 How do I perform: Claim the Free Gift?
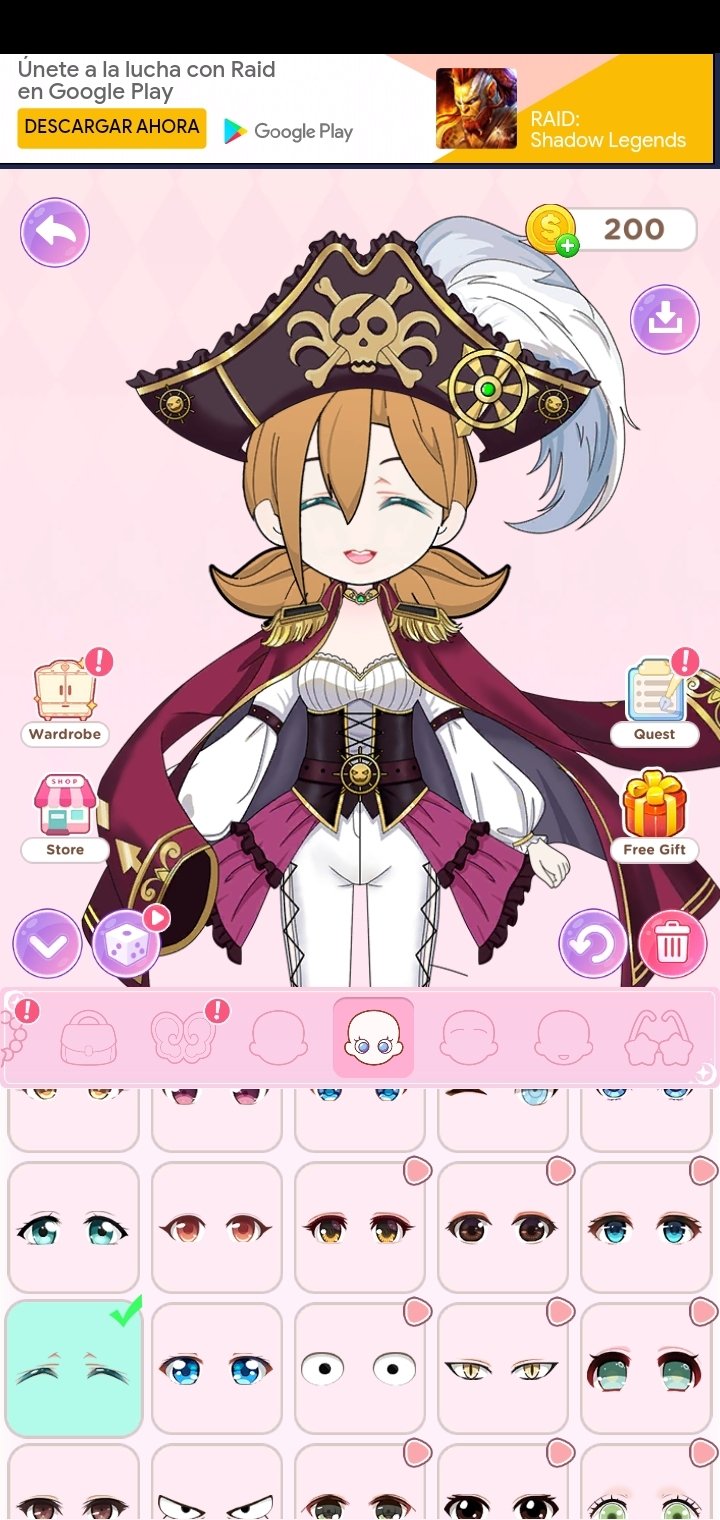click(655, 815)
